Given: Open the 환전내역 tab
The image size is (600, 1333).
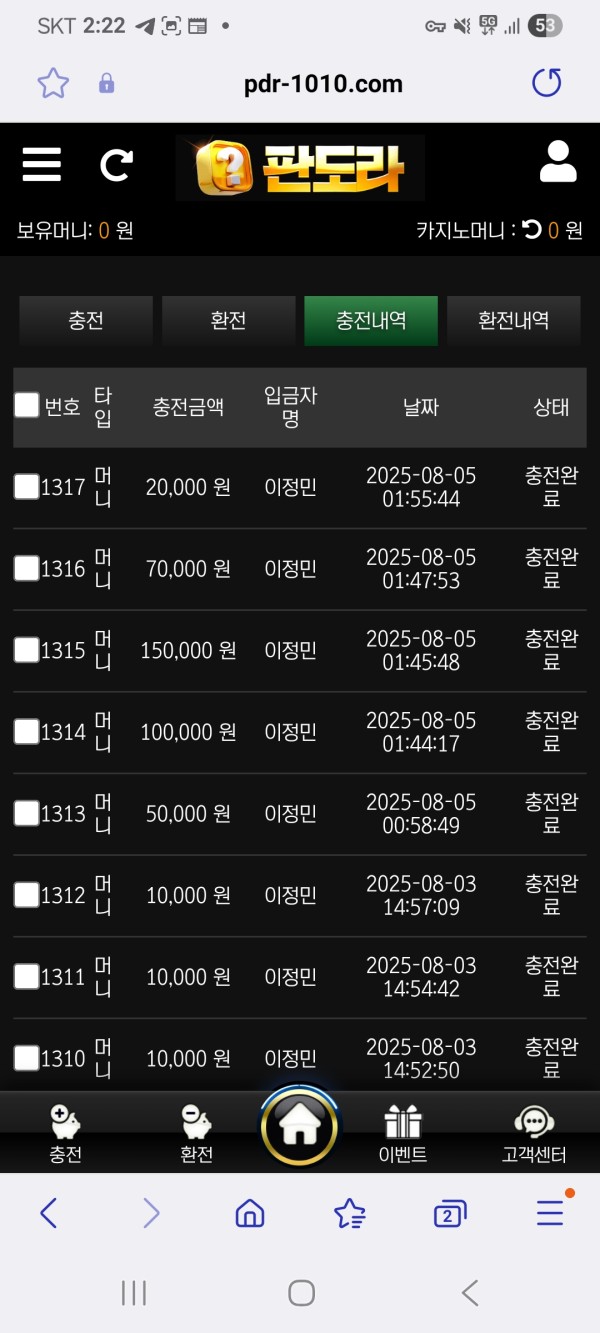Looking at the screenshot, I should [x=514, y=321].
